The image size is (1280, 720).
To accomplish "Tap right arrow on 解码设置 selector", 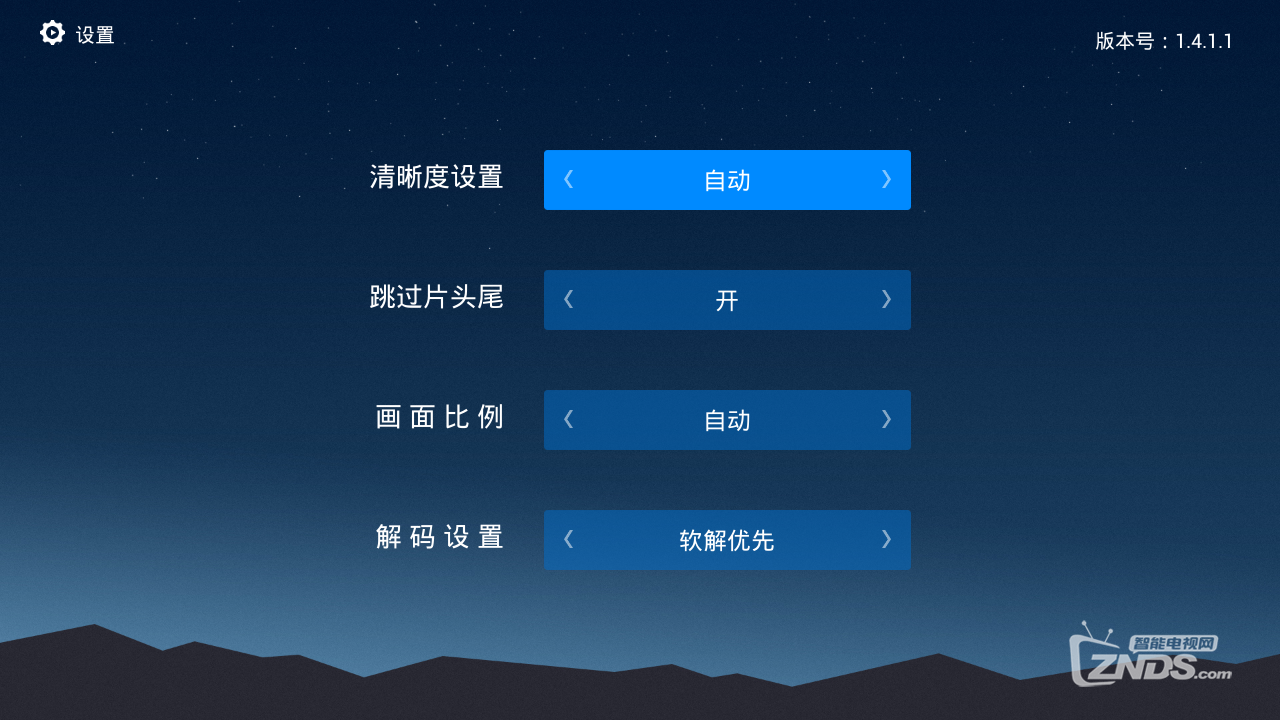I will [886, 539].
